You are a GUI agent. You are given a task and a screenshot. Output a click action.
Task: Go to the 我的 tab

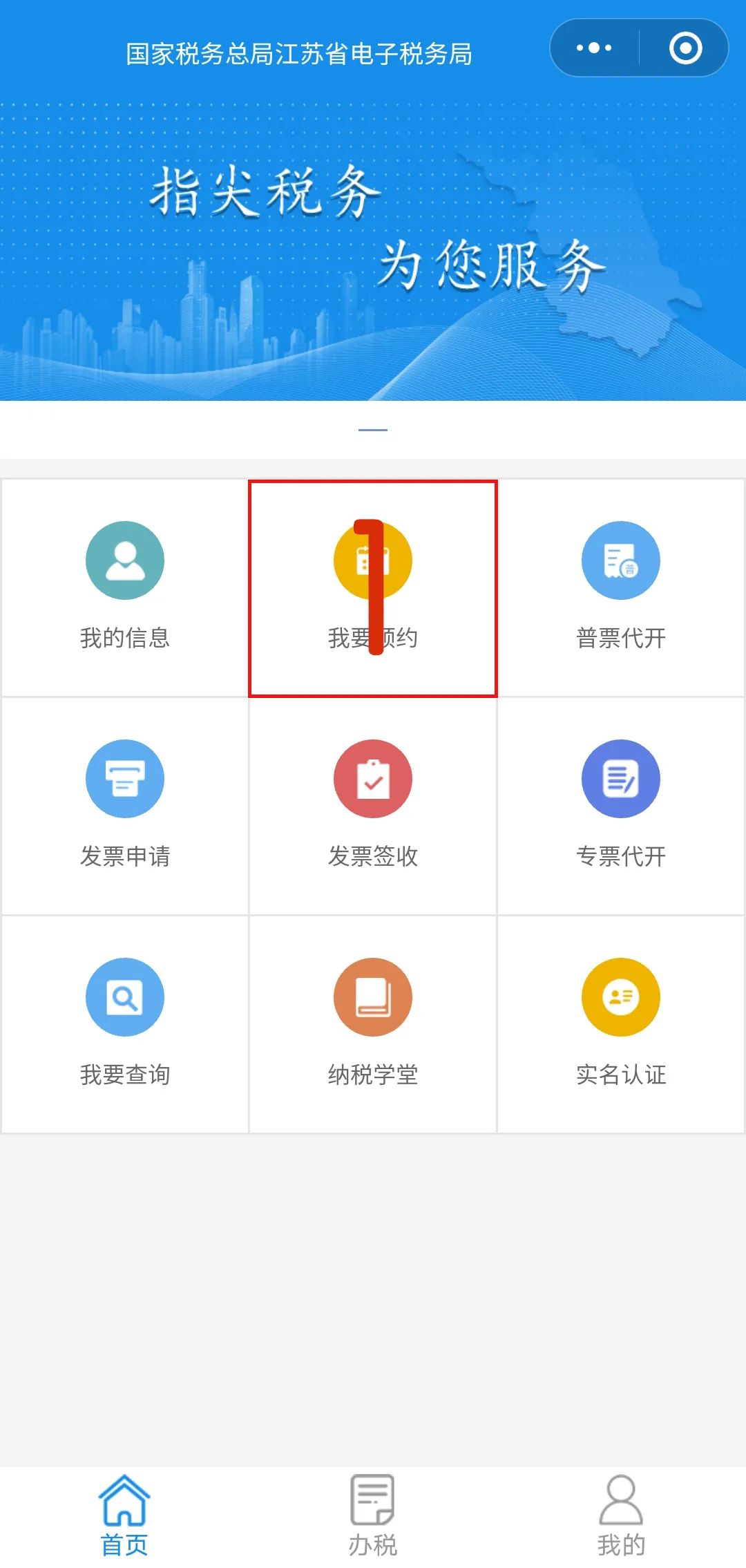pyautogui.click(x=621, y=1516)
